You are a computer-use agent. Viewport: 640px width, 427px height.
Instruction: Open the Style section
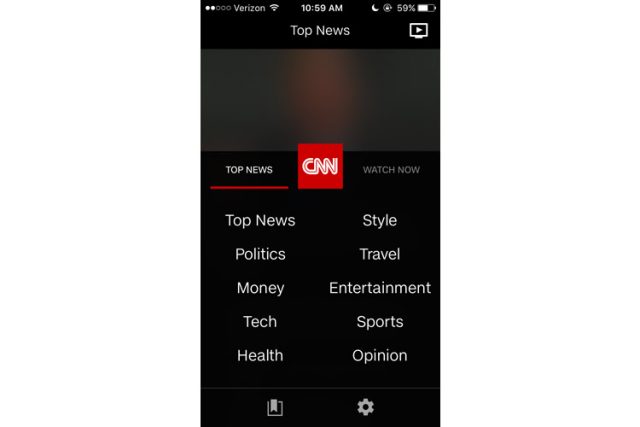point(379,220)
